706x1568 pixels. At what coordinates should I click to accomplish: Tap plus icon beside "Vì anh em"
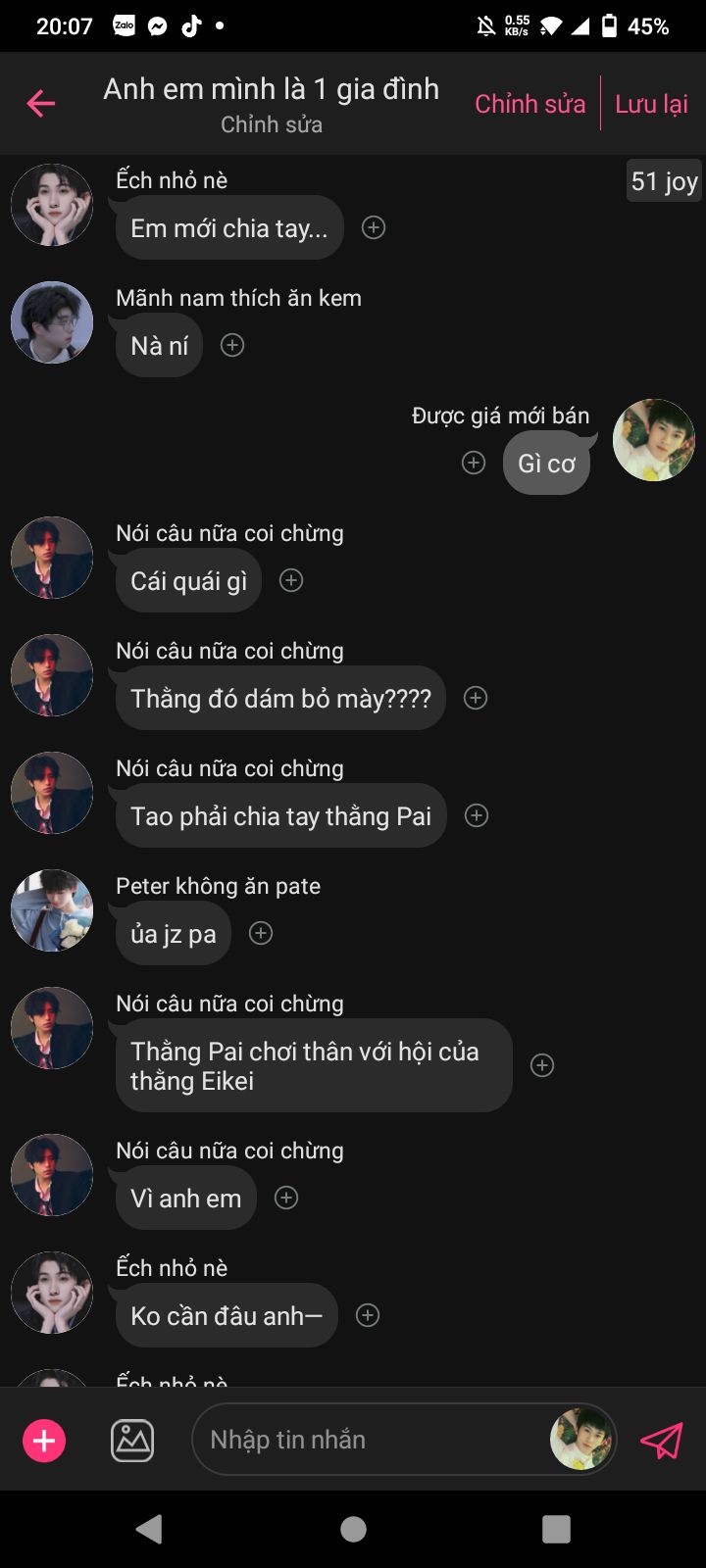286,1198
